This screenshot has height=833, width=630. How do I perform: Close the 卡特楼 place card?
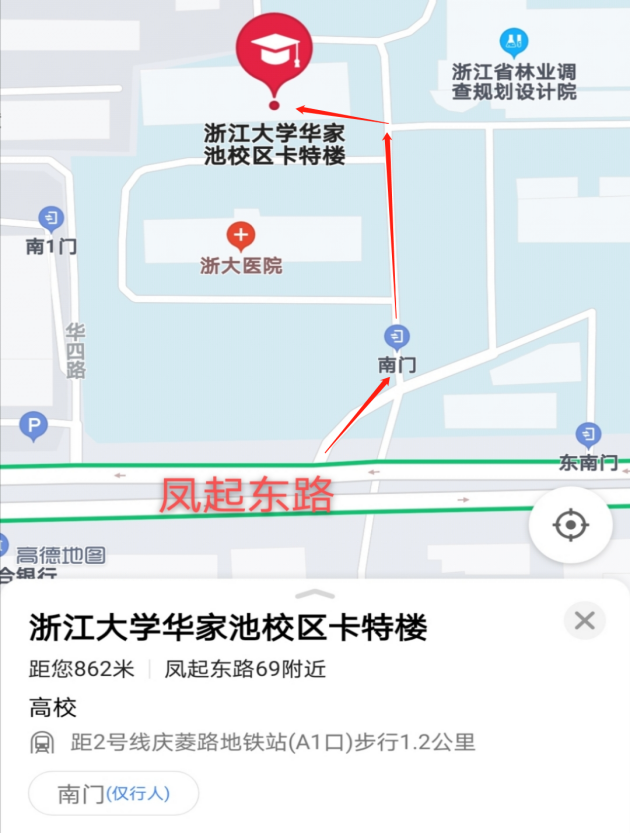coord(585,620)
